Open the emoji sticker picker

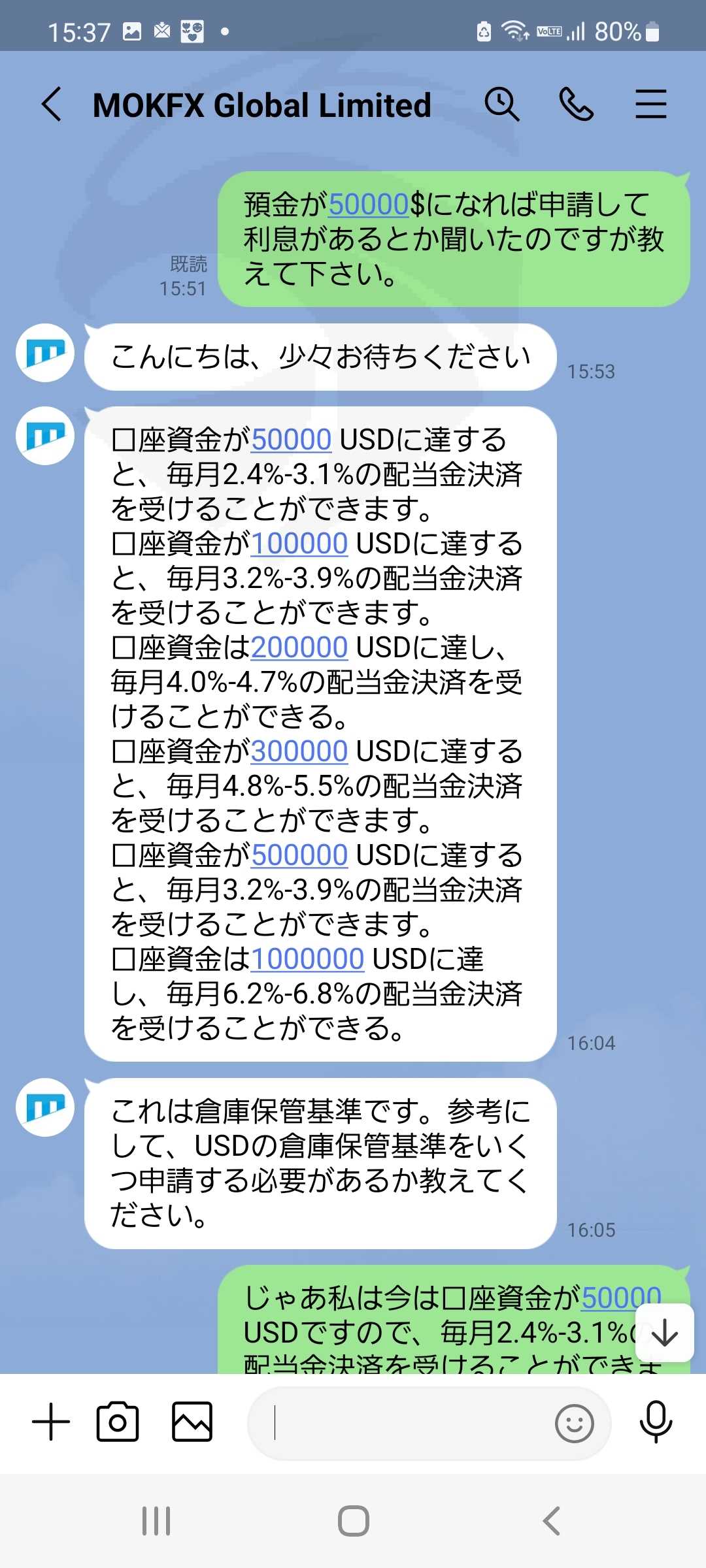(x=574, y=1423)
